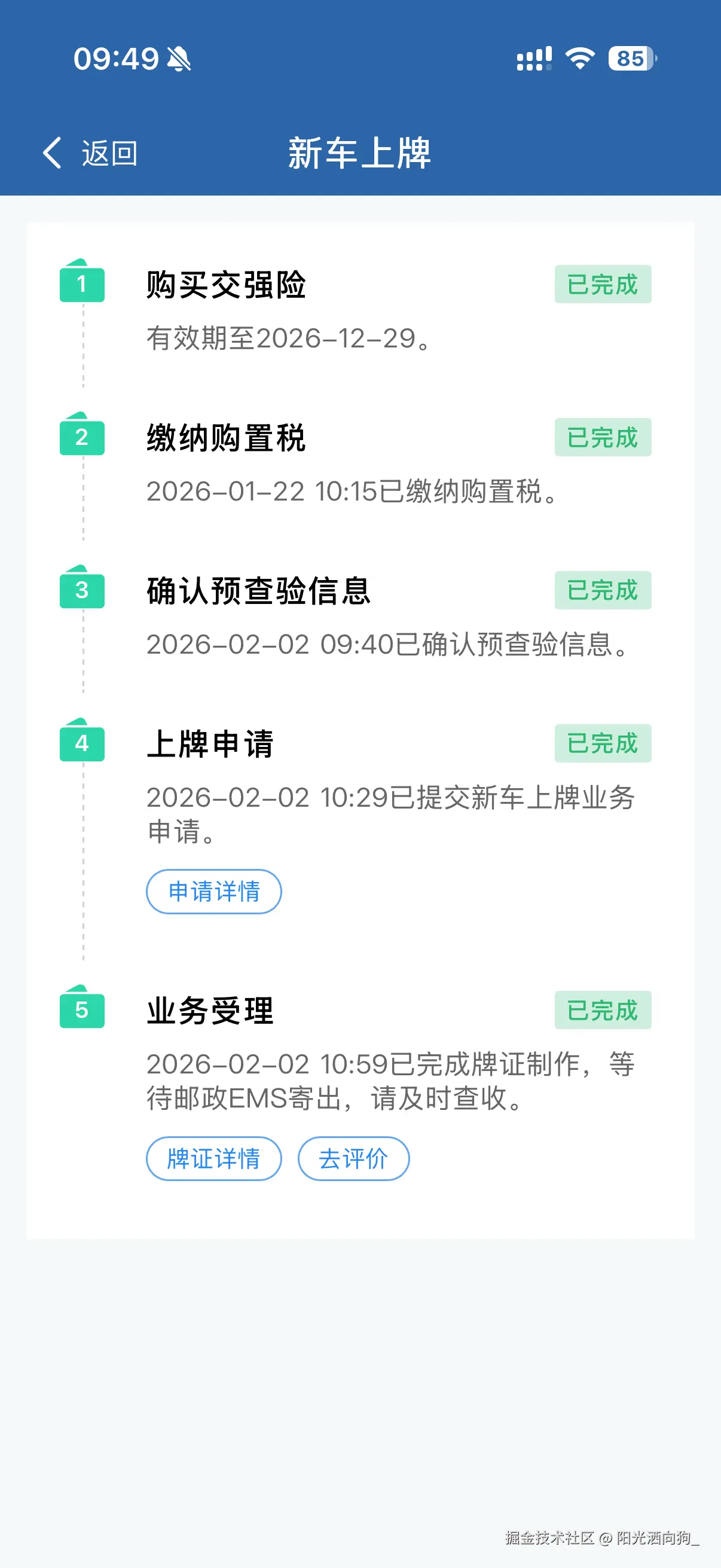Tap the 已完成 badge for 确认预查验信息
Image resolution: width=721 pixels, height=1568 pixels.
[603, 590]
